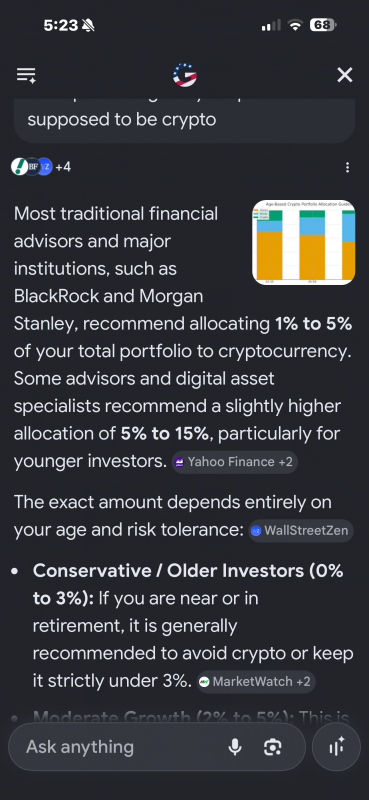Open the +4 sources icon cluster
This screenshot has height=800, width=369.
point(41,166)
